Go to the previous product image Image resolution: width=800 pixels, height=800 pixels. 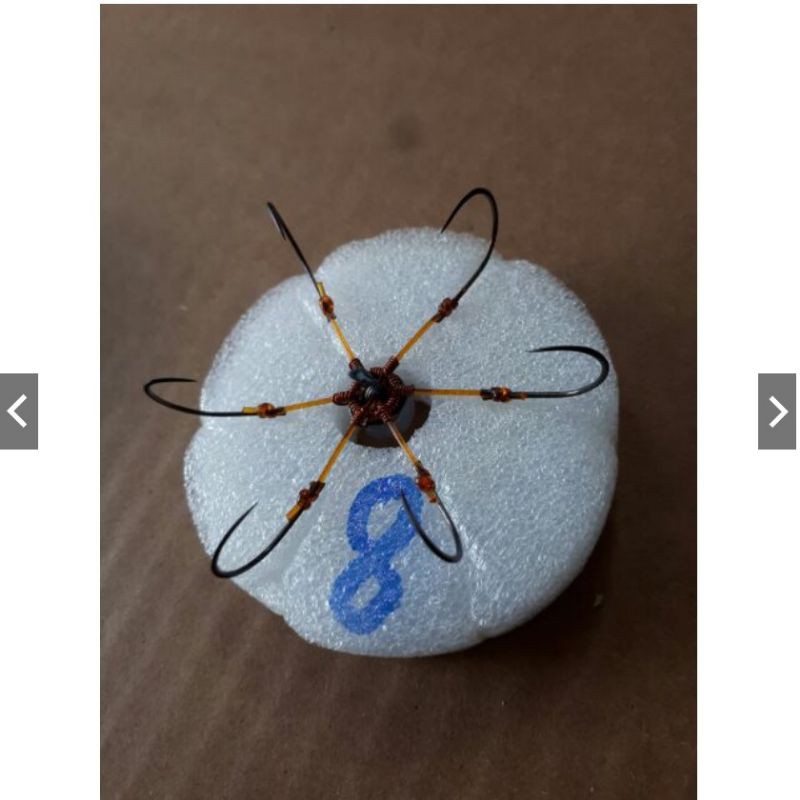point(18,411)
